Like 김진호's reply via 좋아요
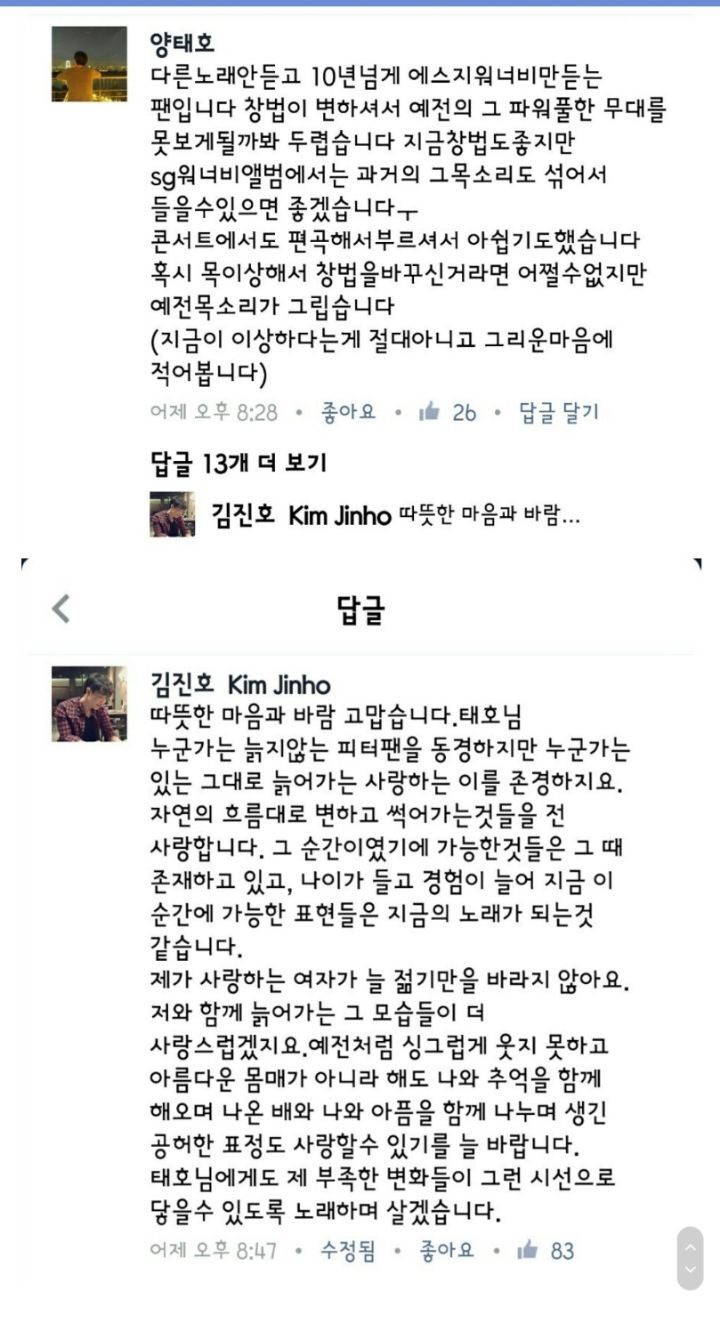The height and width of the screenshot is (1323, 720). pos(446,1250)
